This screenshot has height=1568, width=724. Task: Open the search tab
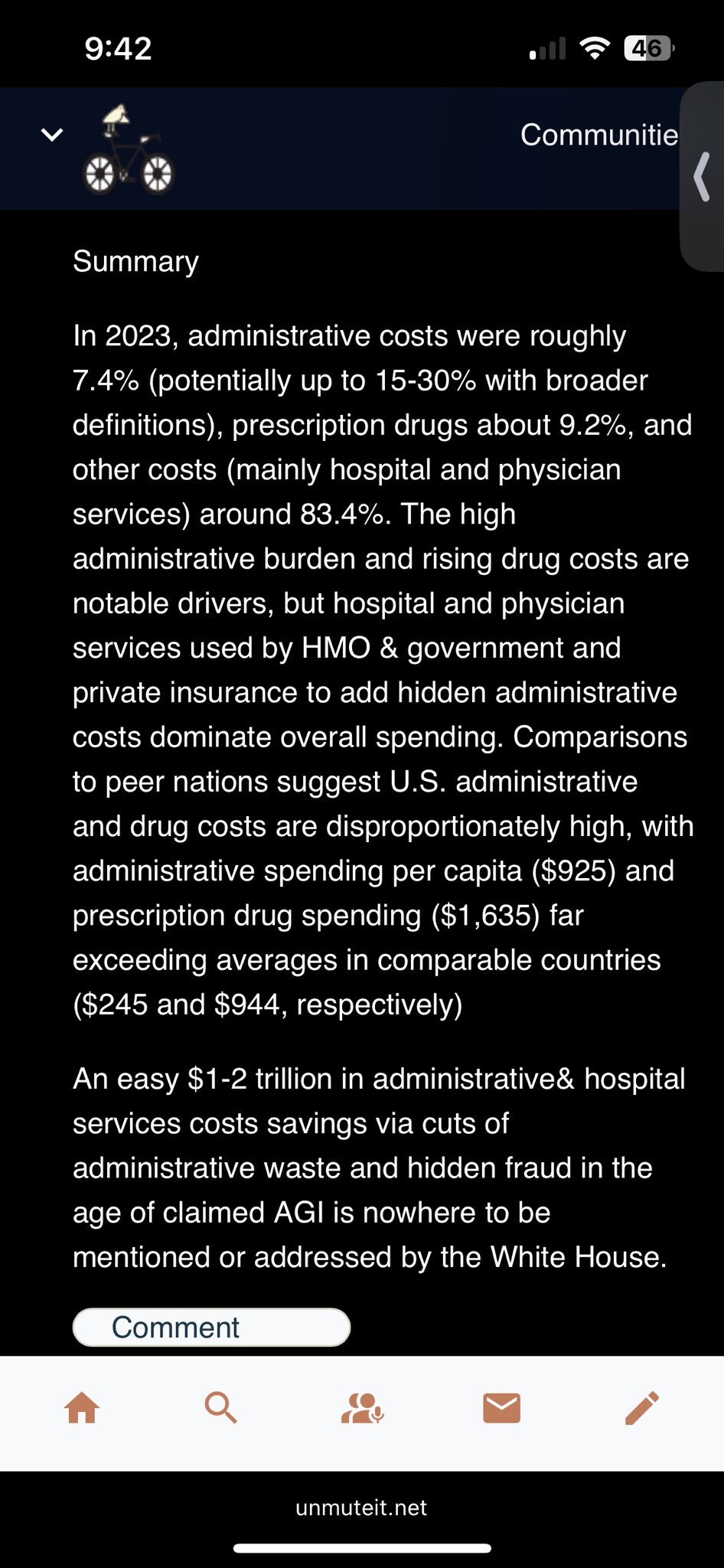point(220,1407)
